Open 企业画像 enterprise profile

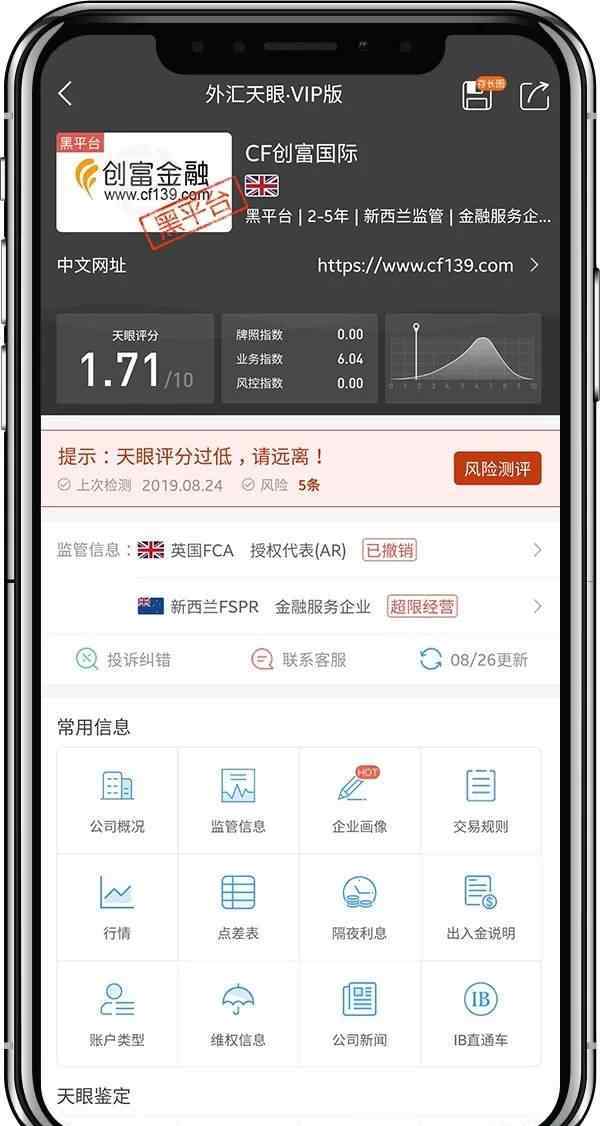click(360, 801)
